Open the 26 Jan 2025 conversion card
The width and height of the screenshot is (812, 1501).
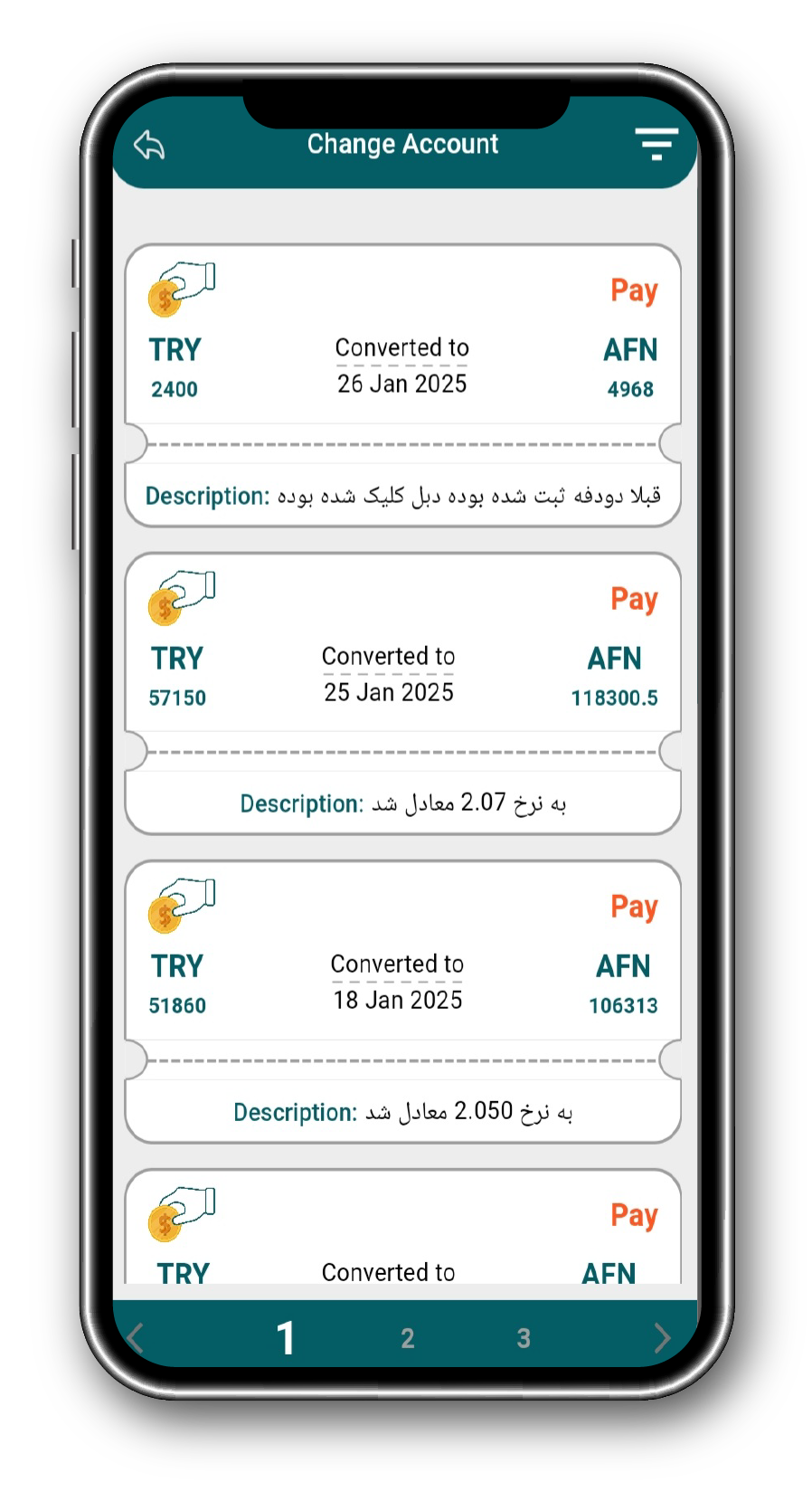point(401,366)
